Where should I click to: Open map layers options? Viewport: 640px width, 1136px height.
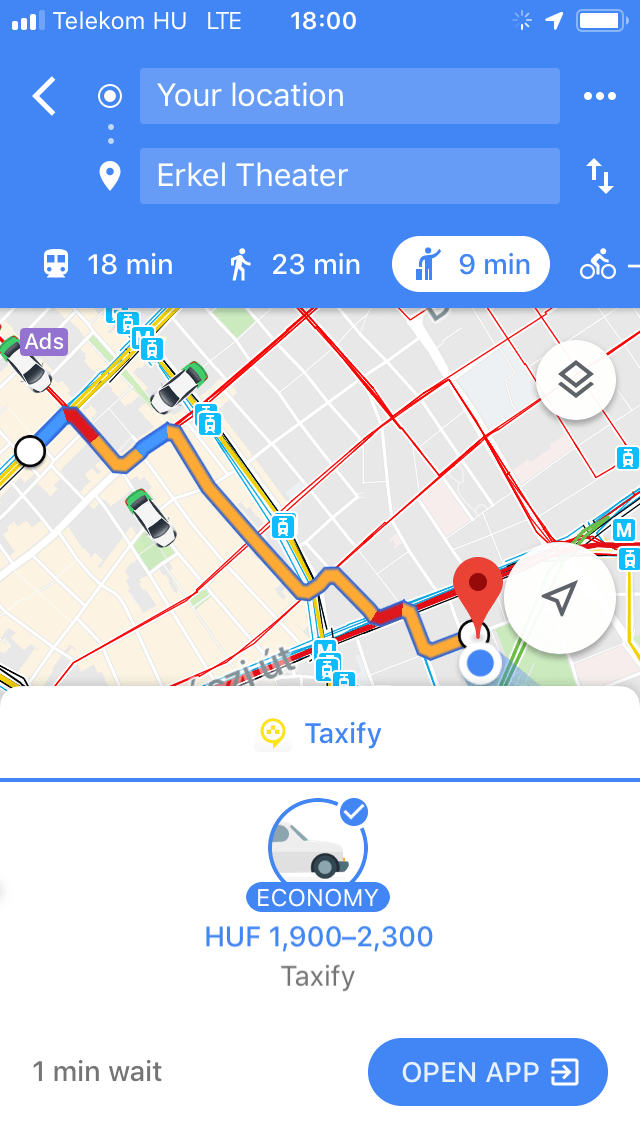(x=575, y=380)
